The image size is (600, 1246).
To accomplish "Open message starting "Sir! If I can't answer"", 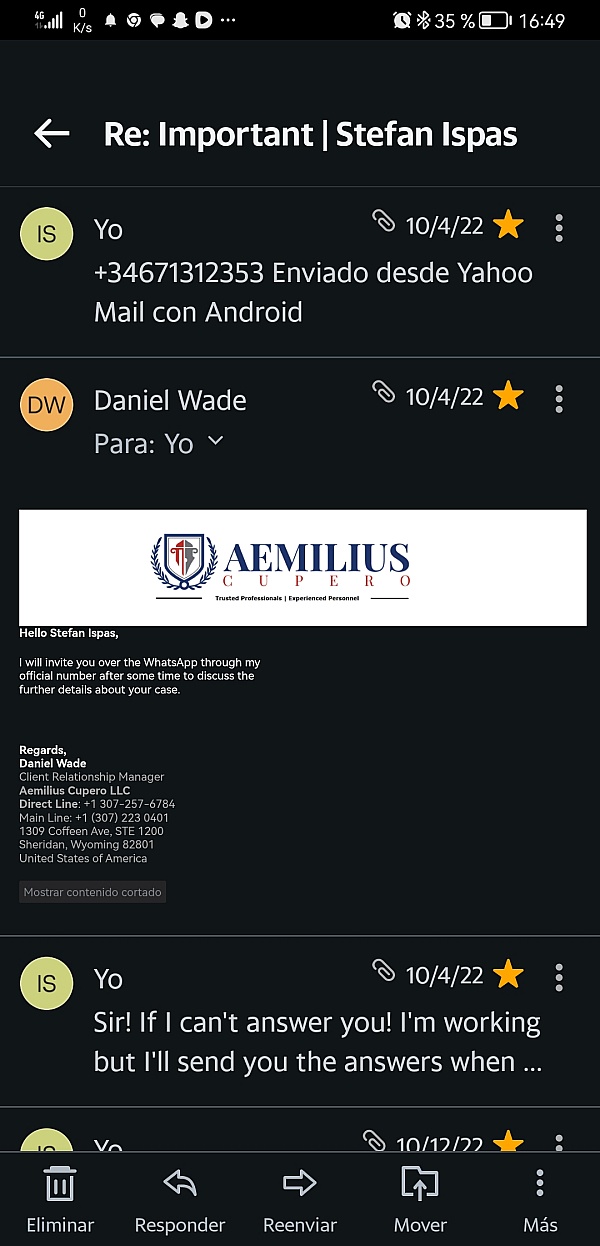I will click(317, 1042).
